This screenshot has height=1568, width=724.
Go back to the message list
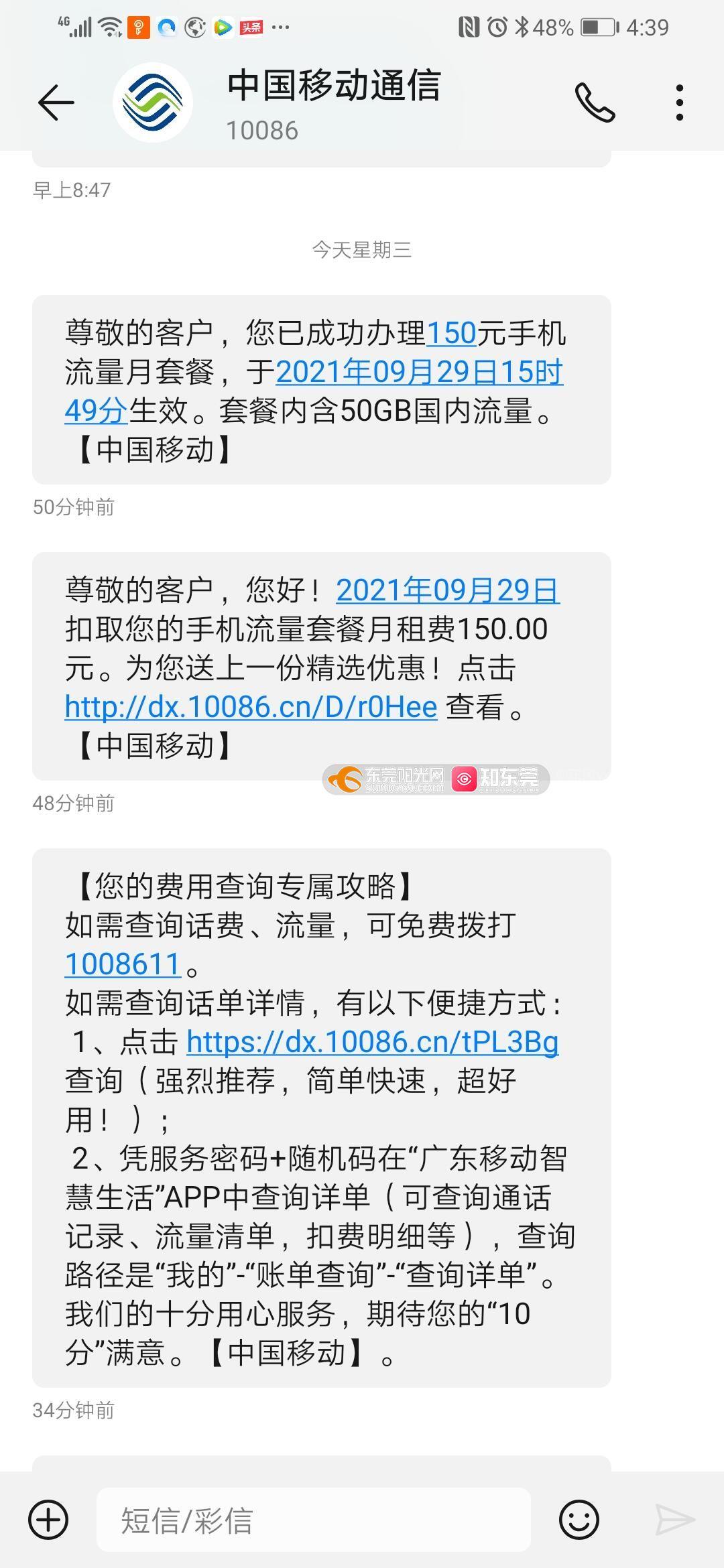point(56,103)
